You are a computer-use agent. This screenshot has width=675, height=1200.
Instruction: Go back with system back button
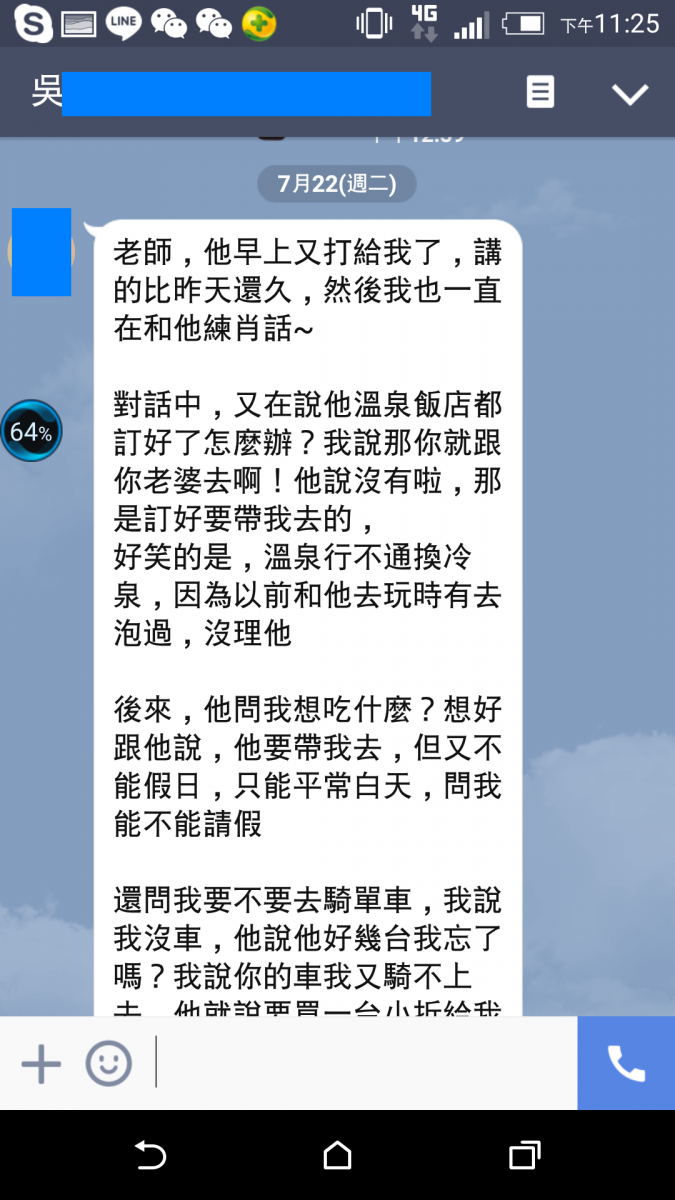pos(150,1156)
